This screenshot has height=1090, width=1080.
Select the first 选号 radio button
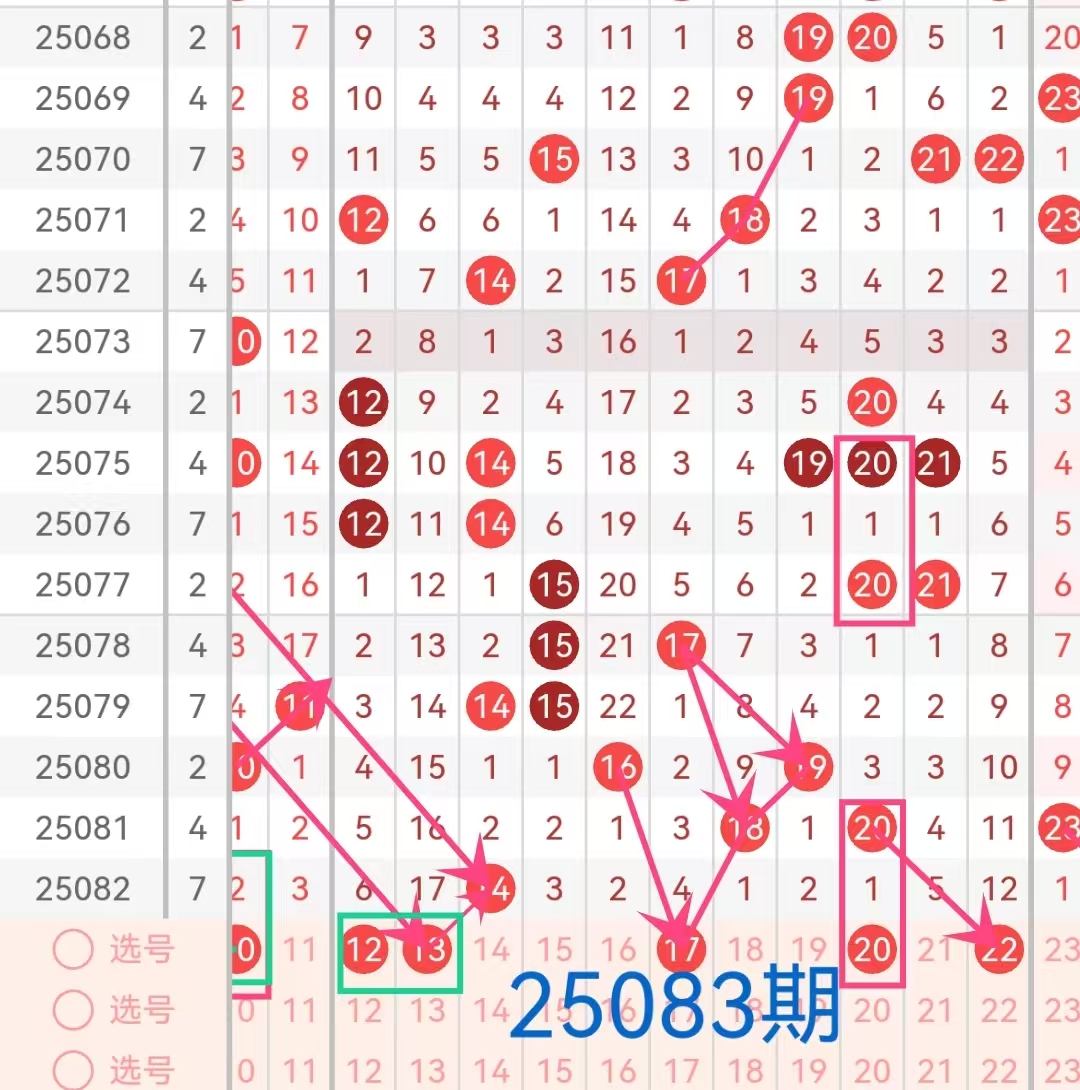(73, 950)
